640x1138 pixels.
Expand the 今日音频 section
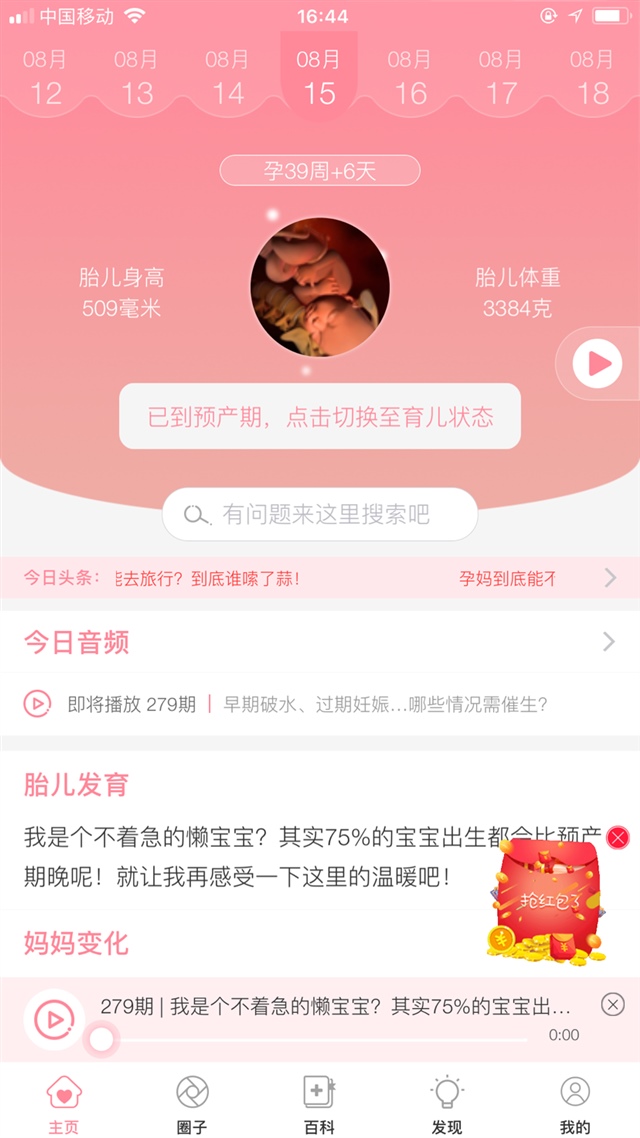(x=609, y=642)
